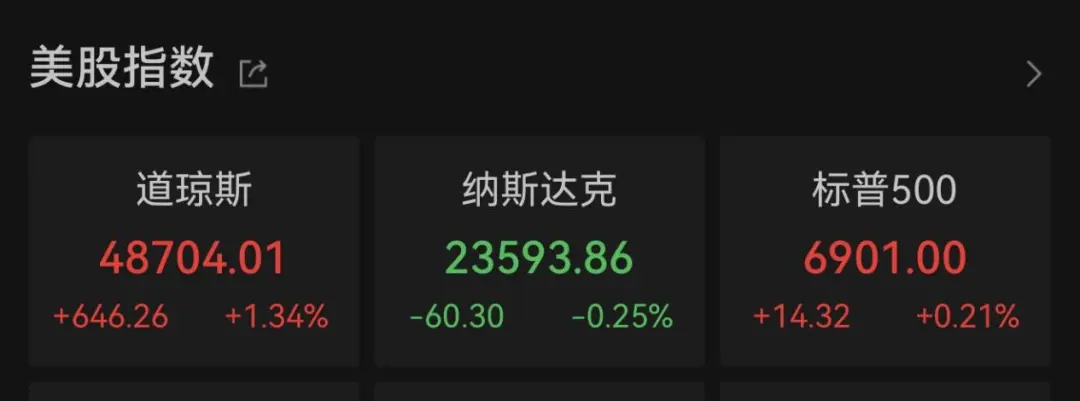View the 纳斯达克 index card

tap(540, 251)
